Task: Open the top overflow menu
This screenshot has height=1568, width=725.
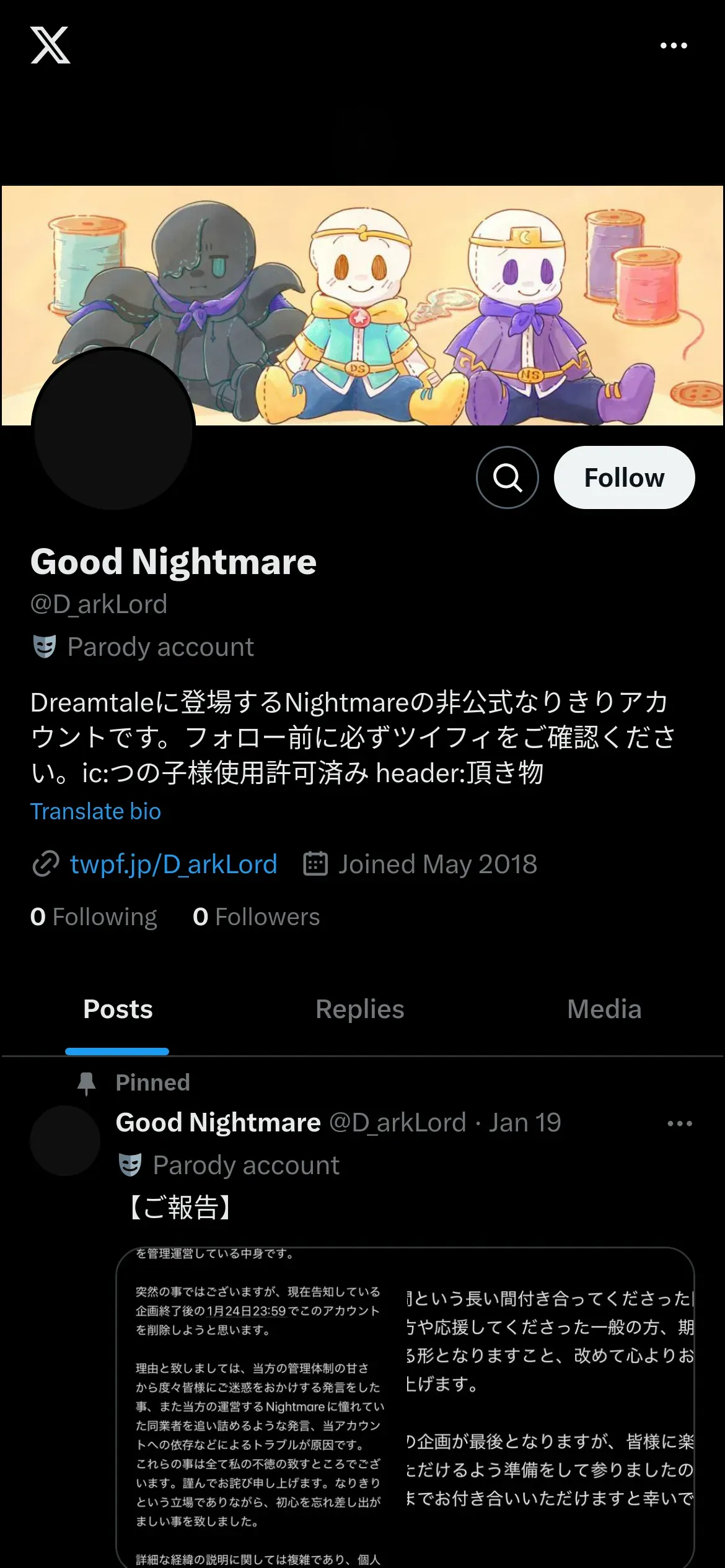Action: (x=674, y=45)
